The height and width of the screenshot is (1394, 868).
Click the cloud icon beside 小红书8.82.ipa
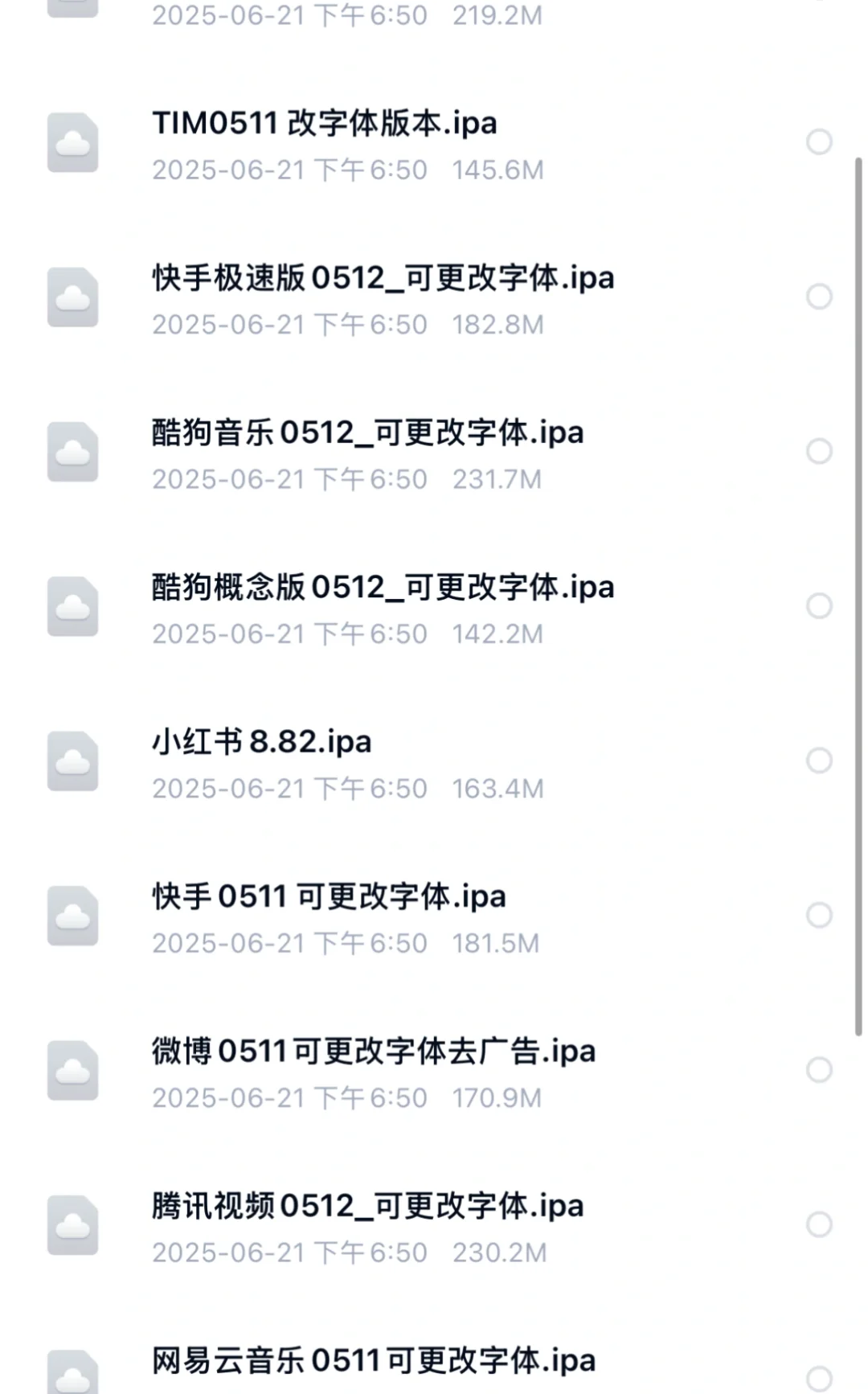tap(73, 762)
